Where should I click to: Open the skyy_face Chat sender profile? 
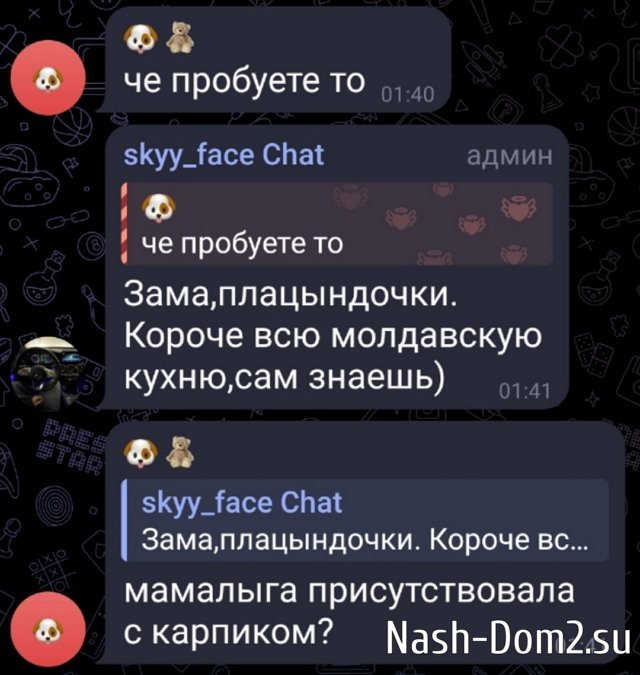(223, 154)
